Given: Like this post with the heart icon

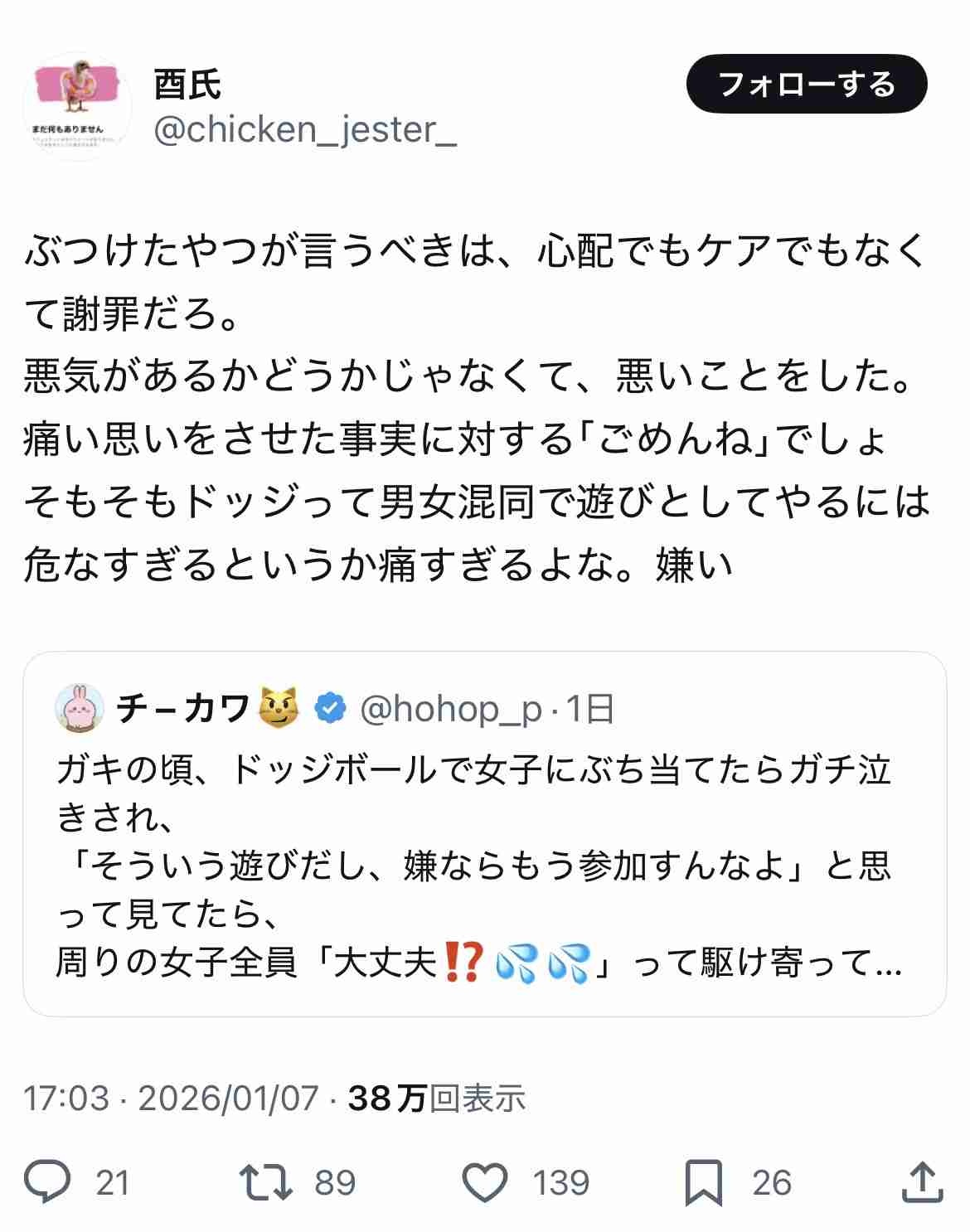Looking at the screenshot, I should (484, 1181).
